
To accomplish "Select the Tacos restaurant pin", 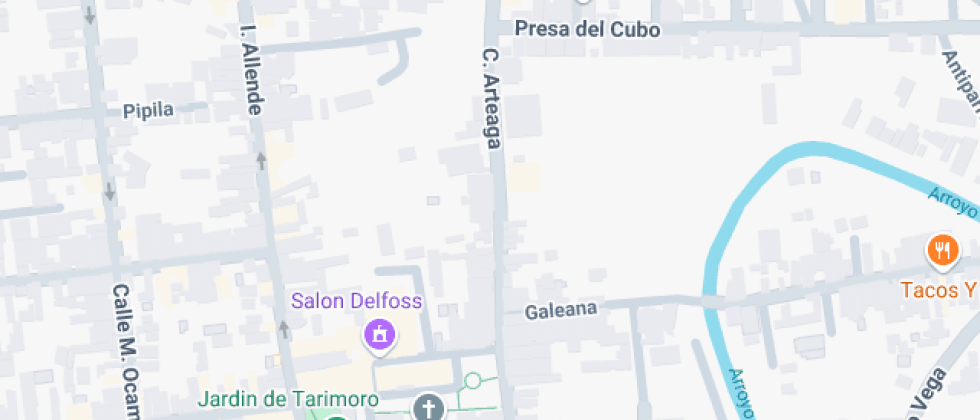I will 941,251.
